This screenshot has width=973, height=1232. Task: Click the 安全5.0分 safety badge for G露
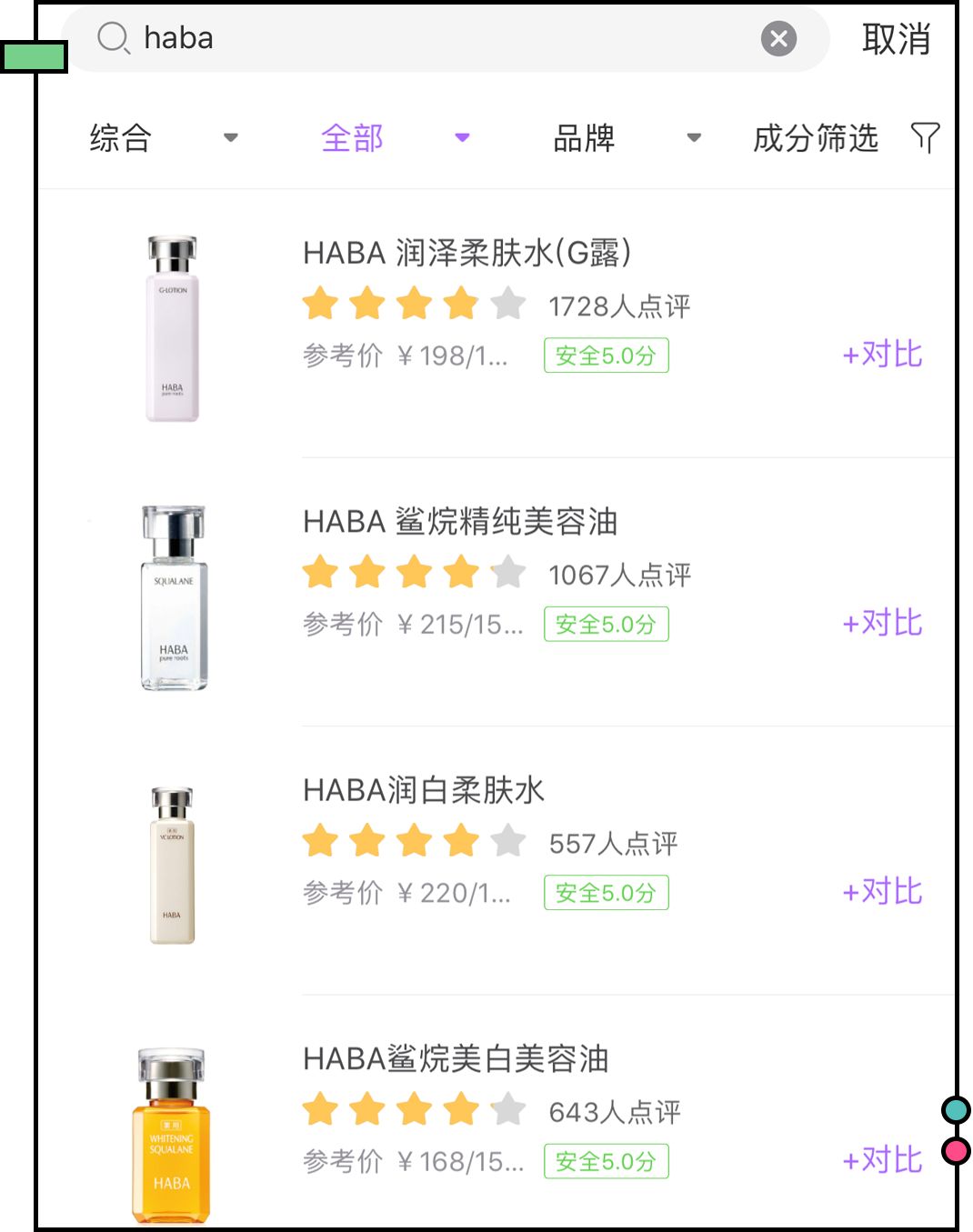click(606, 356)
